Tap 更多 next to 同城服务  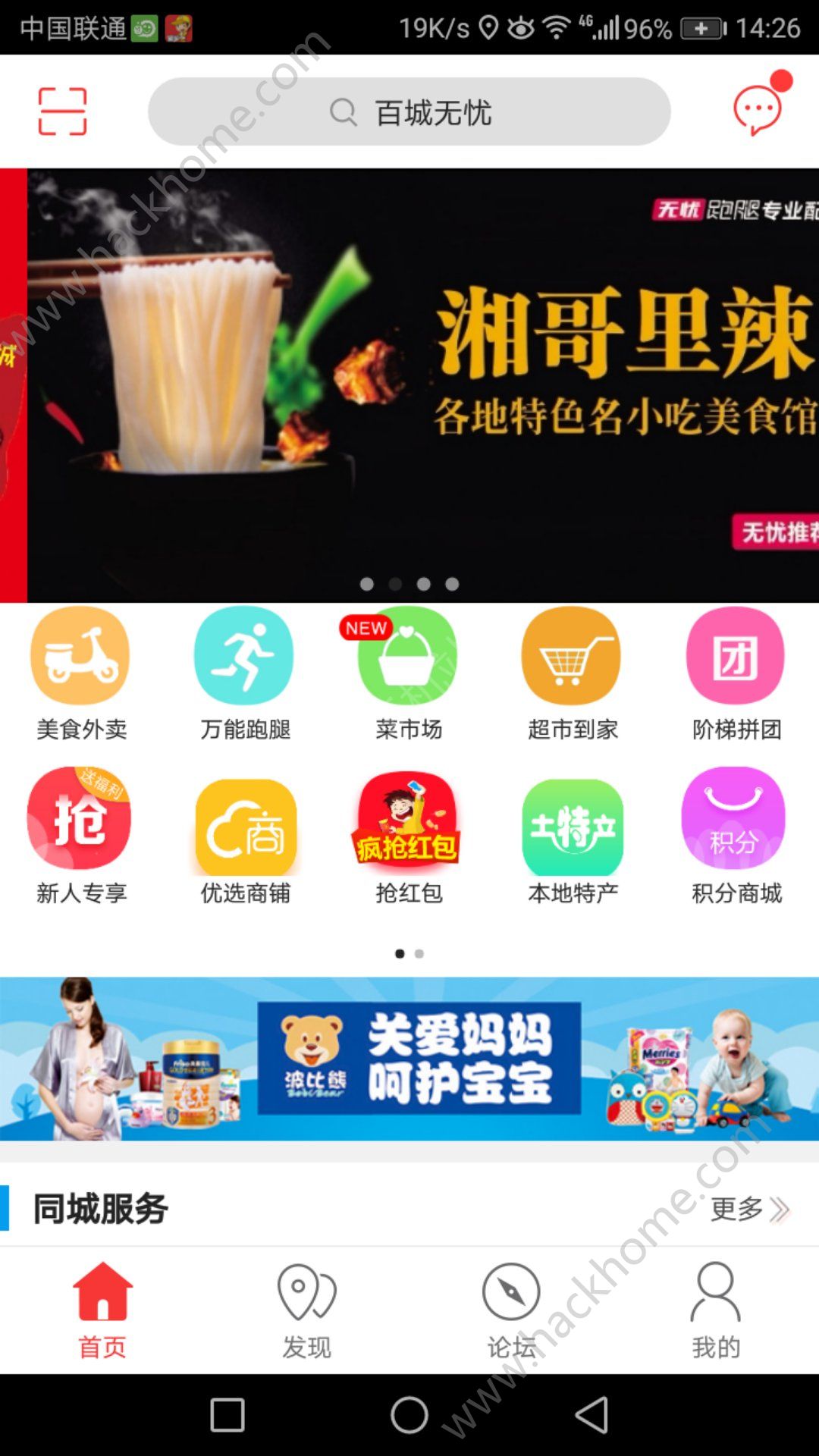point(749,1209)
